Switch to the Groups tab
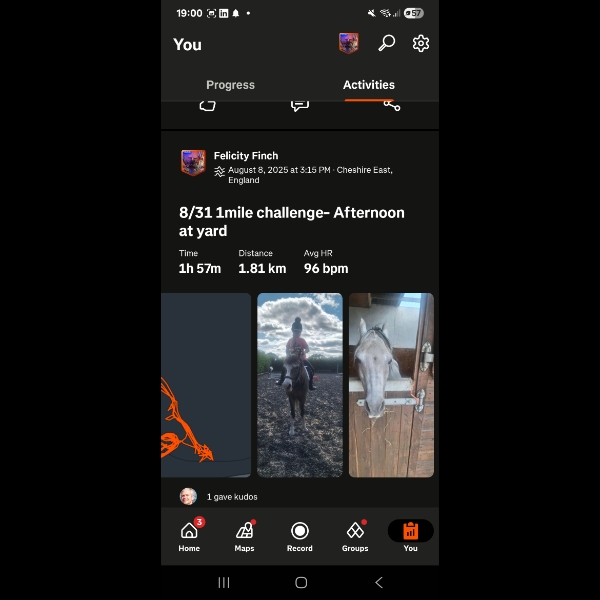The height and width of the screenshot is (600, 600). 355,536
